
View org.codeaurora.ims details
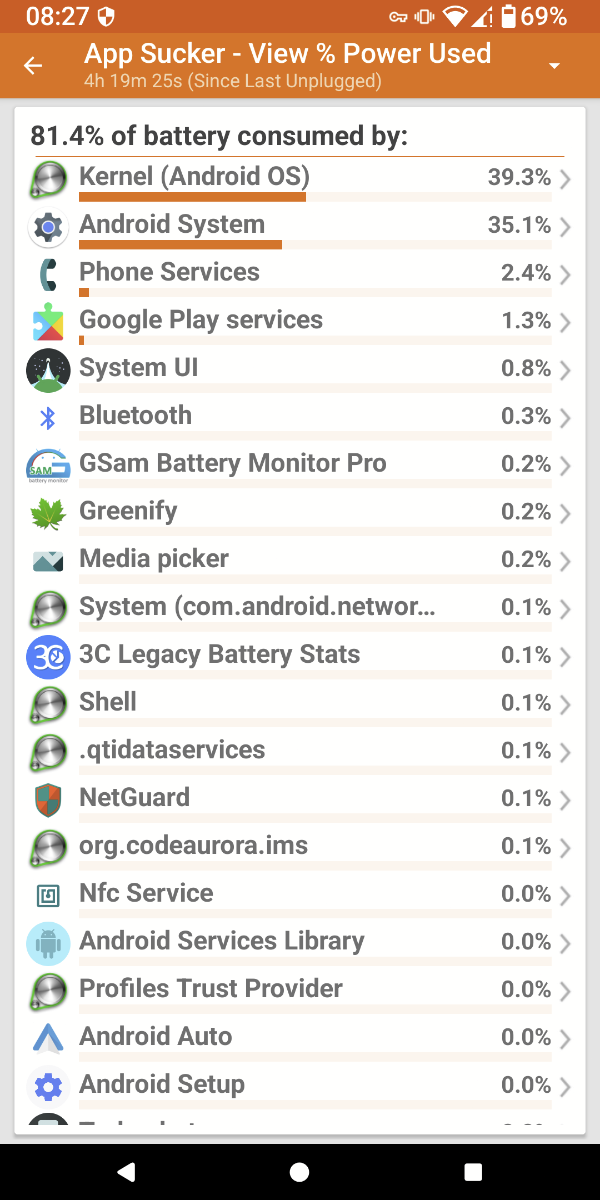[x=300, y=848]
